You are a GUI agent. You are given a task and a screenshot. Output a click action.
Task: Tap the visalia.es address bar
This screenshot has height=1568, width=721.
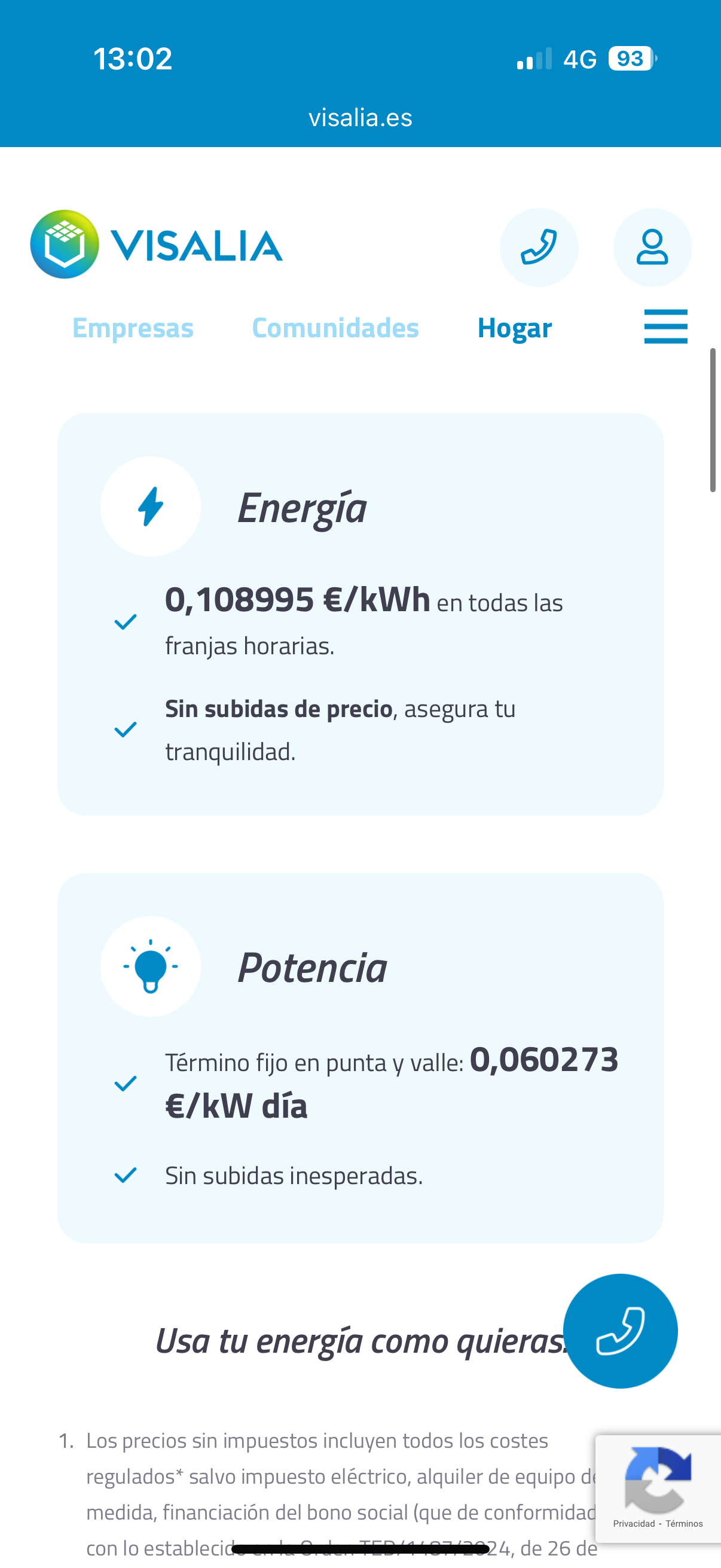[360, 117]
